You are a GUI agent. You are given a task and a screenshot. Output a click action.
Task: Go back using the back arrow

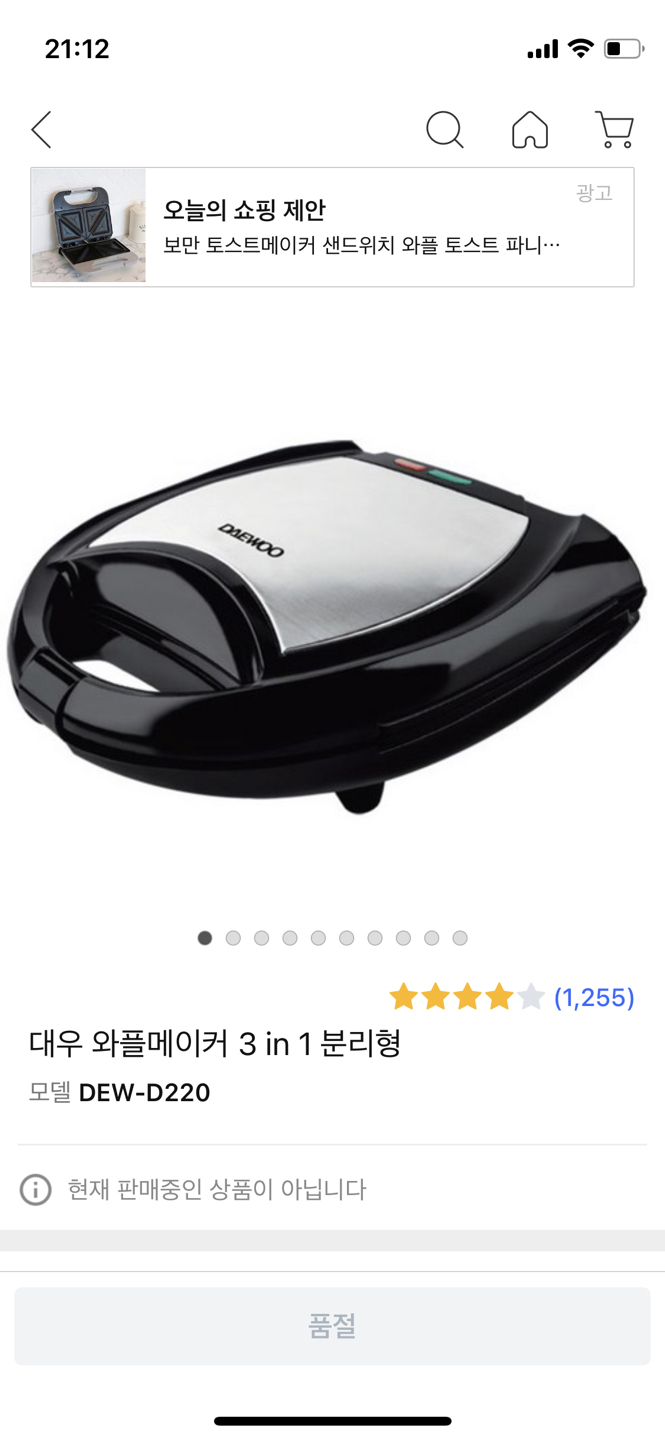(41, 130)
